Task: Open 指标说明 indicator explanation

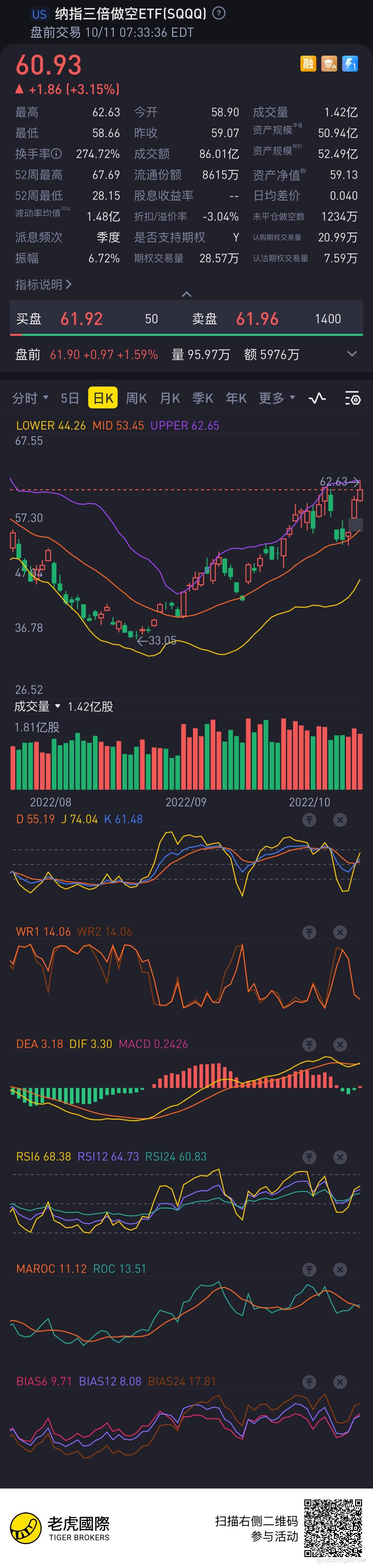Action: click(x=43, y=284)
